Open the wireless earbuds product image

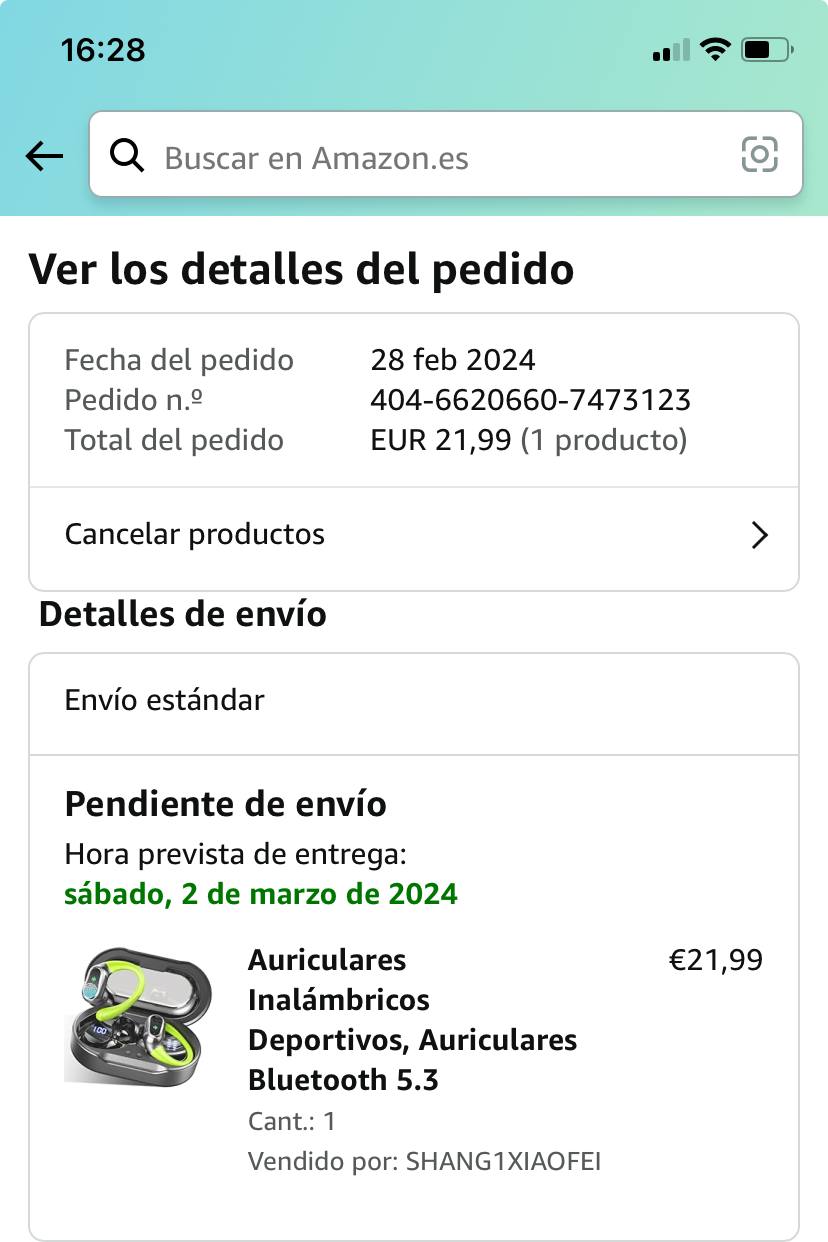pos(139,1015)
